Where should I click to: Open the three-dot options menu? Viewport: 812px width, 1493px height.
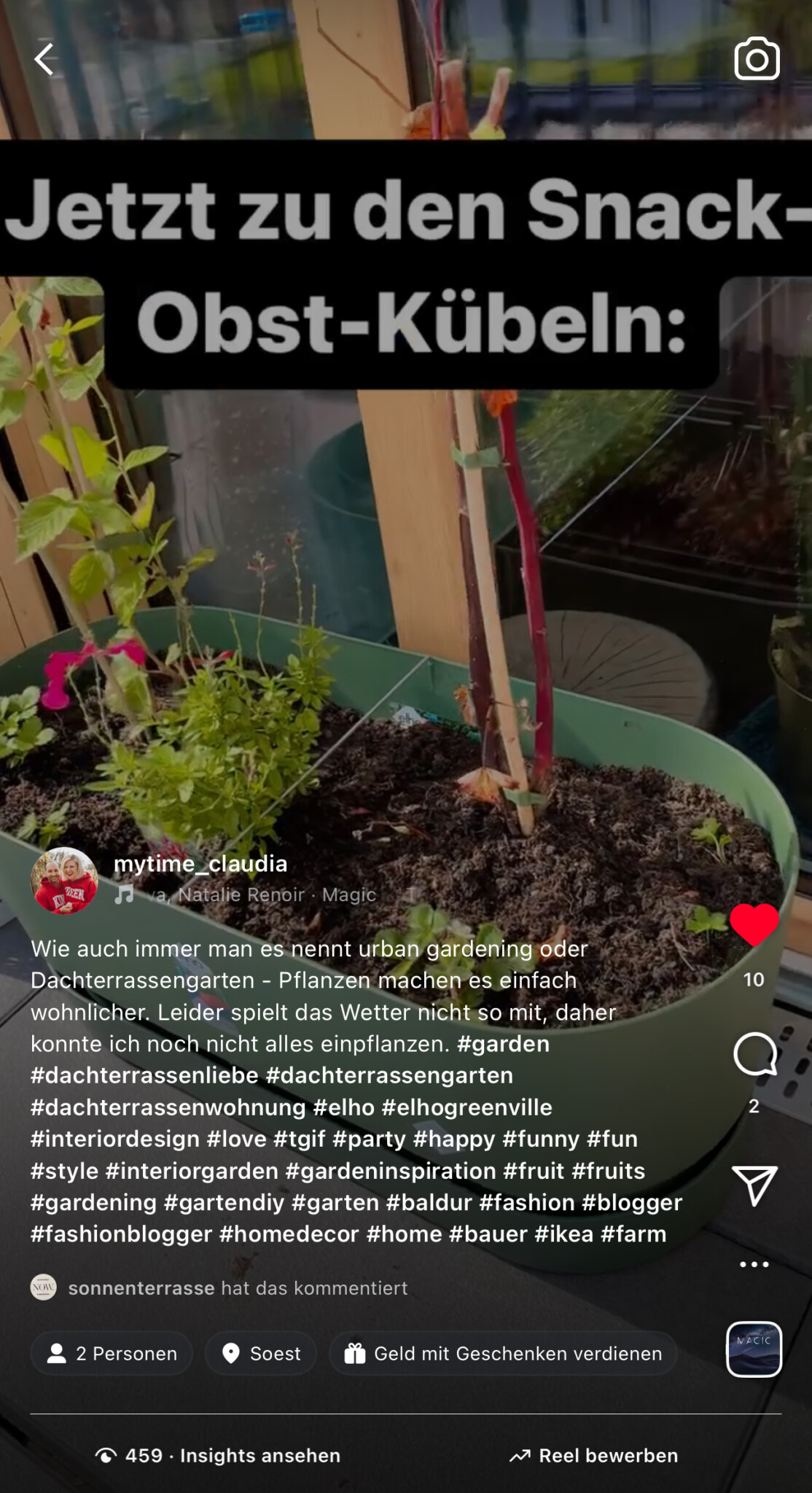(754, 1264)
